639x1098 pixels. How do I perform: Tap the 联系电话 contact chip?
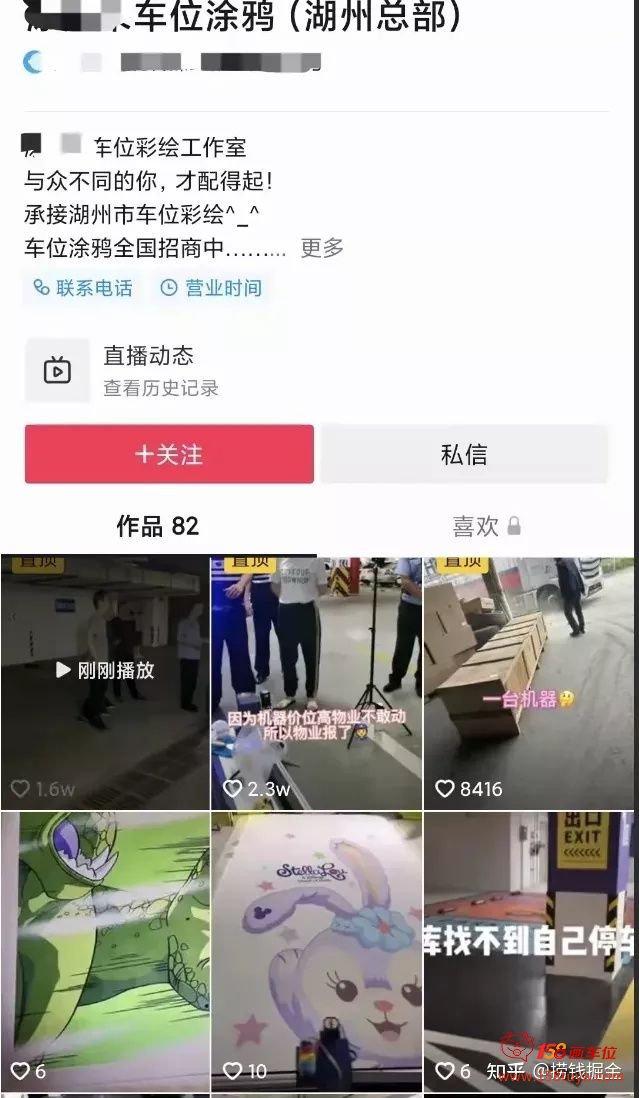83,288
